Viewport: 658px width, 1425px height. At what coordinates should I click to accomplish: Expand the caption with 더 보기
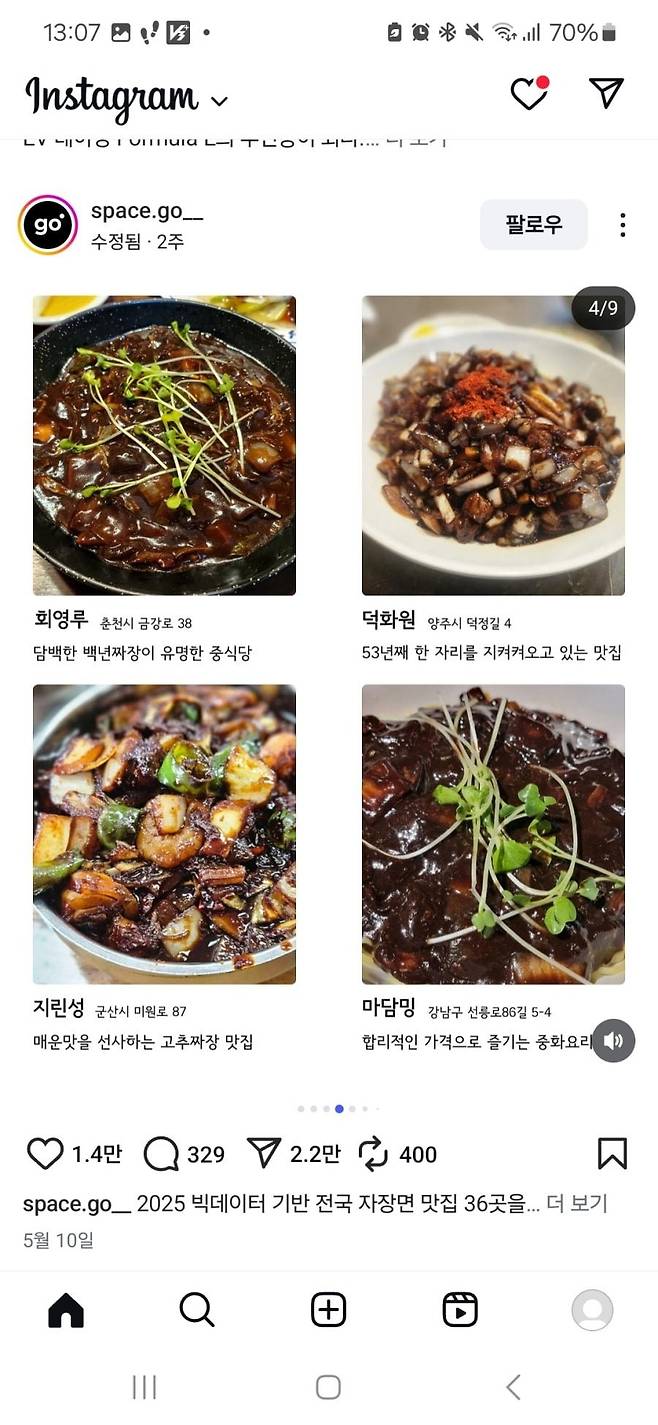577,1204
